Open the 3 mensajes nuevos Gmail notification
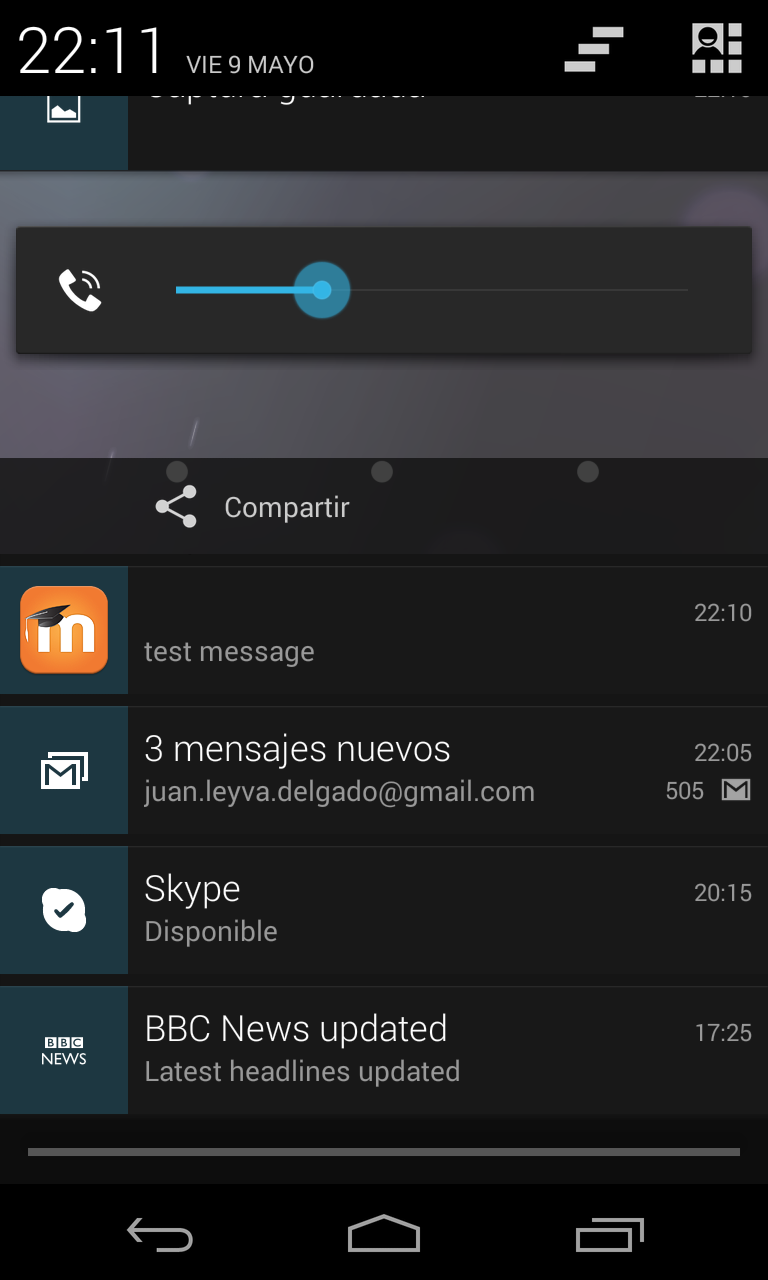768x1280 pixels. (x=384, y=770)
